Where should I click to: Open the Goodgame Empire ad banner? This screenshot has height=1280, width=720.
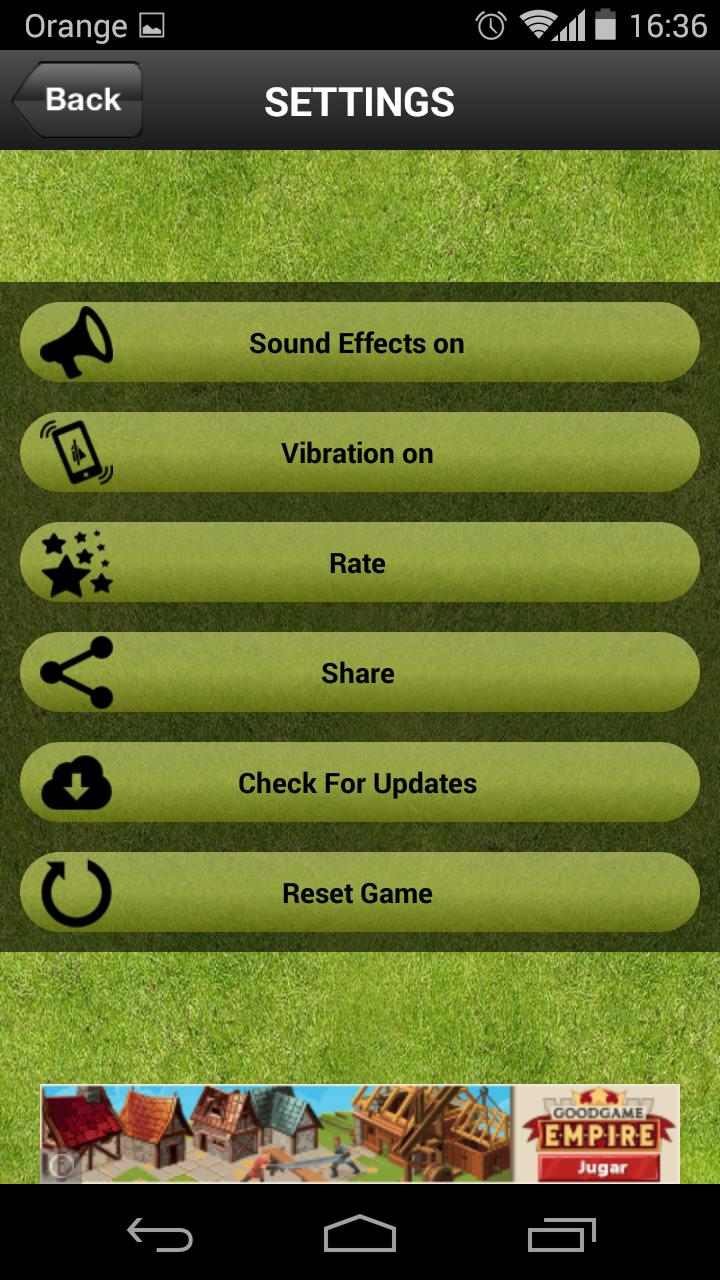pyautogui.click(x=359, y=1134)
